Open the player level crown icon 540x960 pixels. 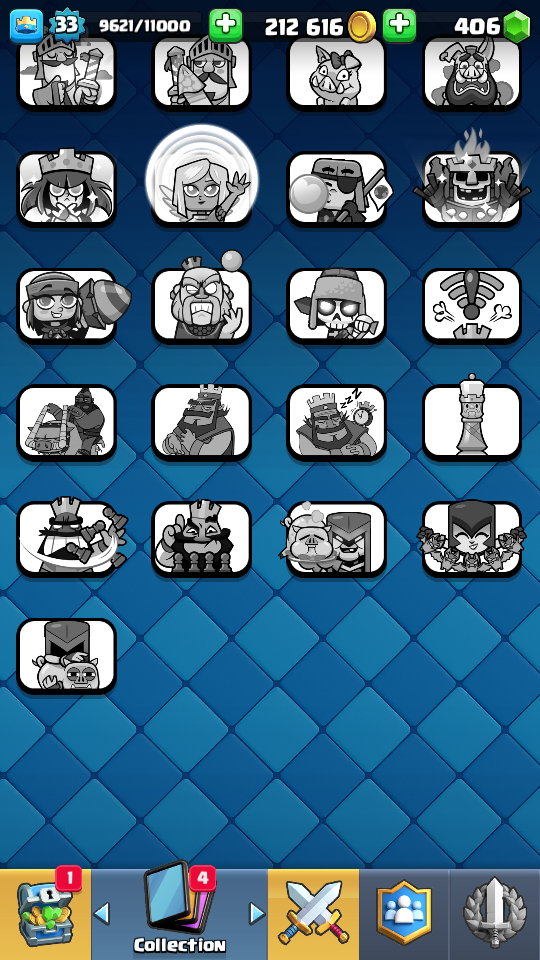click(x=26, y=26)
